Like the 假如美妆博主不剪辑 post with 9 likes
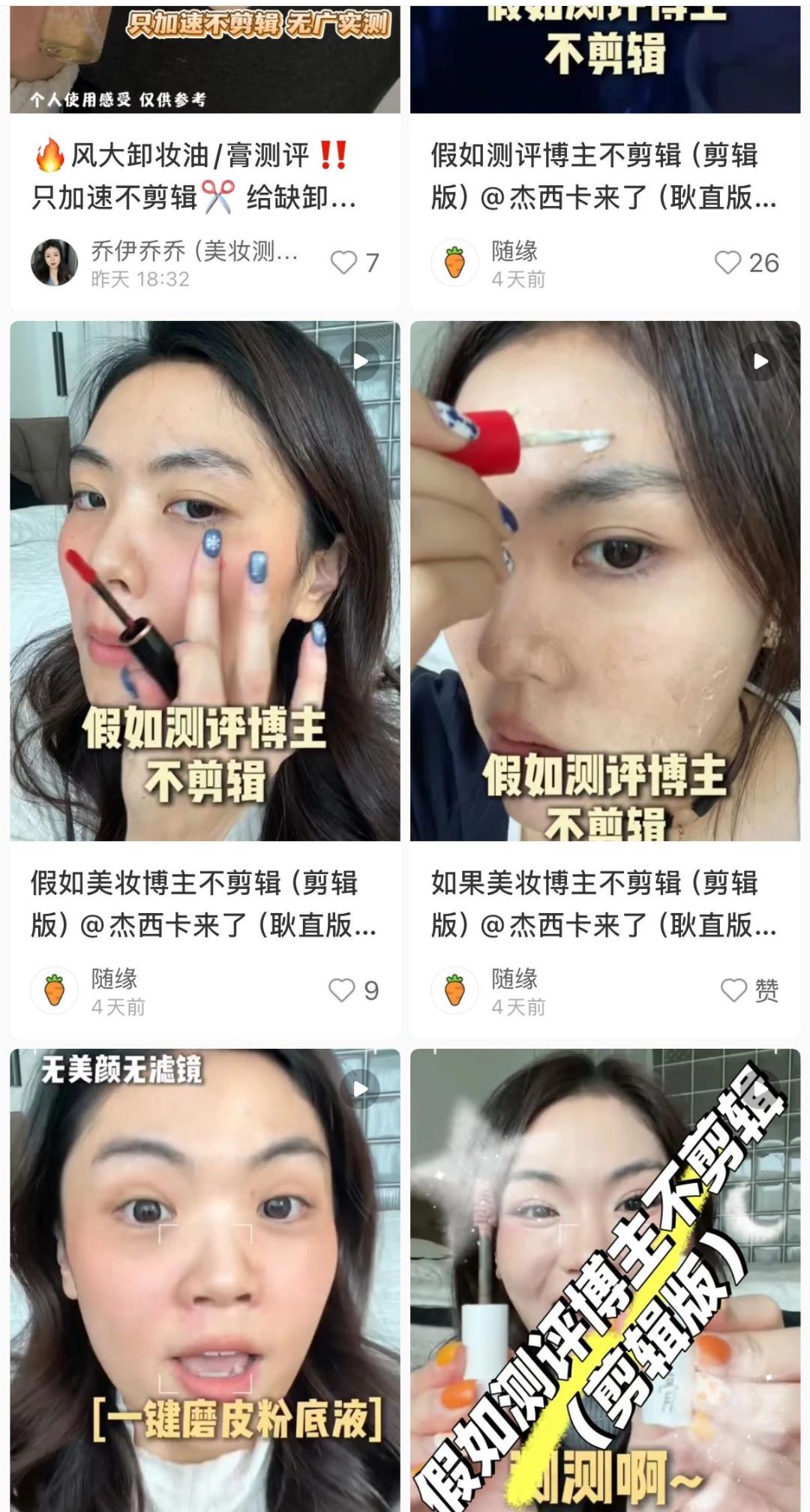The height and width of the screenshot is (1512, 810). (x=342, y=990)
